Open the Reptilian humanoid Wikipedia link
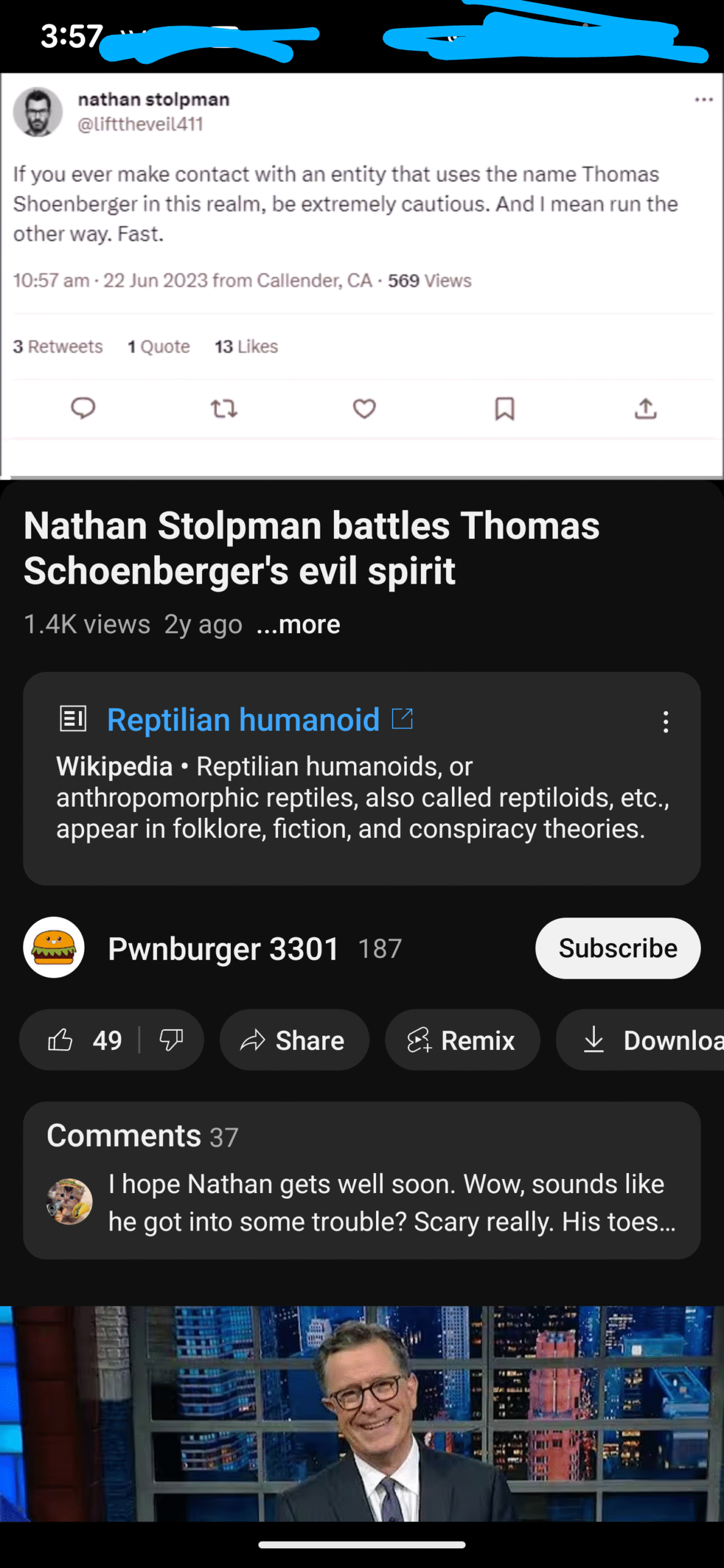 coord(244,720)
